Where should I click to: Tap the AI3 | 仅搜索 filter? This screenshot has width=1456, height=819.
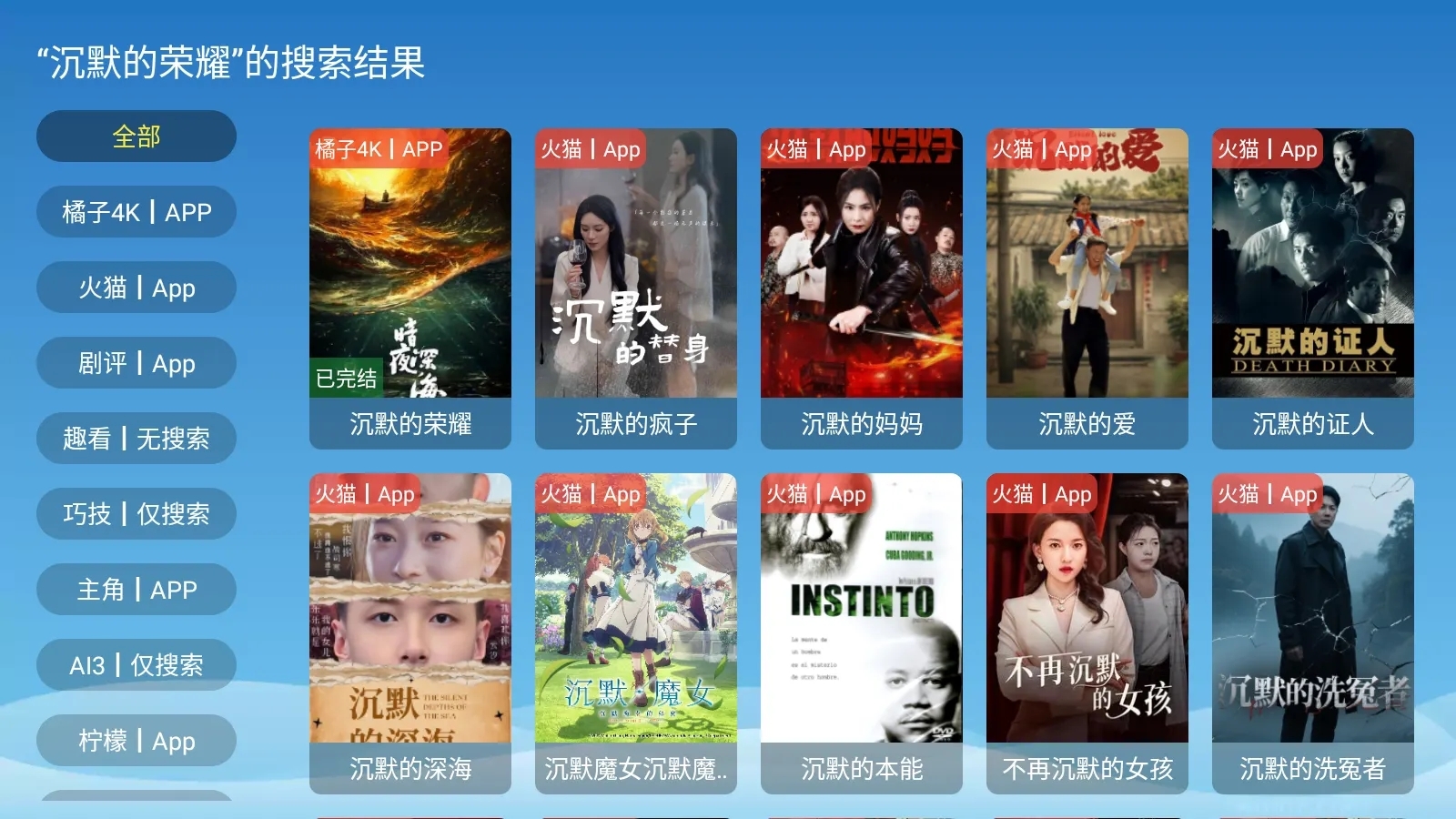136,665
